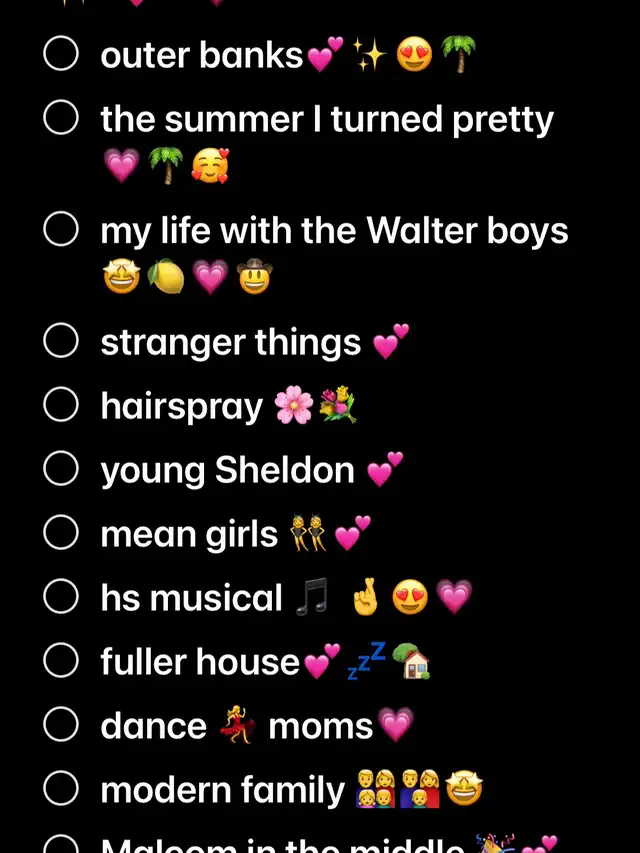Image resolution: width=640 pixels, height=853 pixels.
Task: Check the modern family item
Action: tap(61, 790)
